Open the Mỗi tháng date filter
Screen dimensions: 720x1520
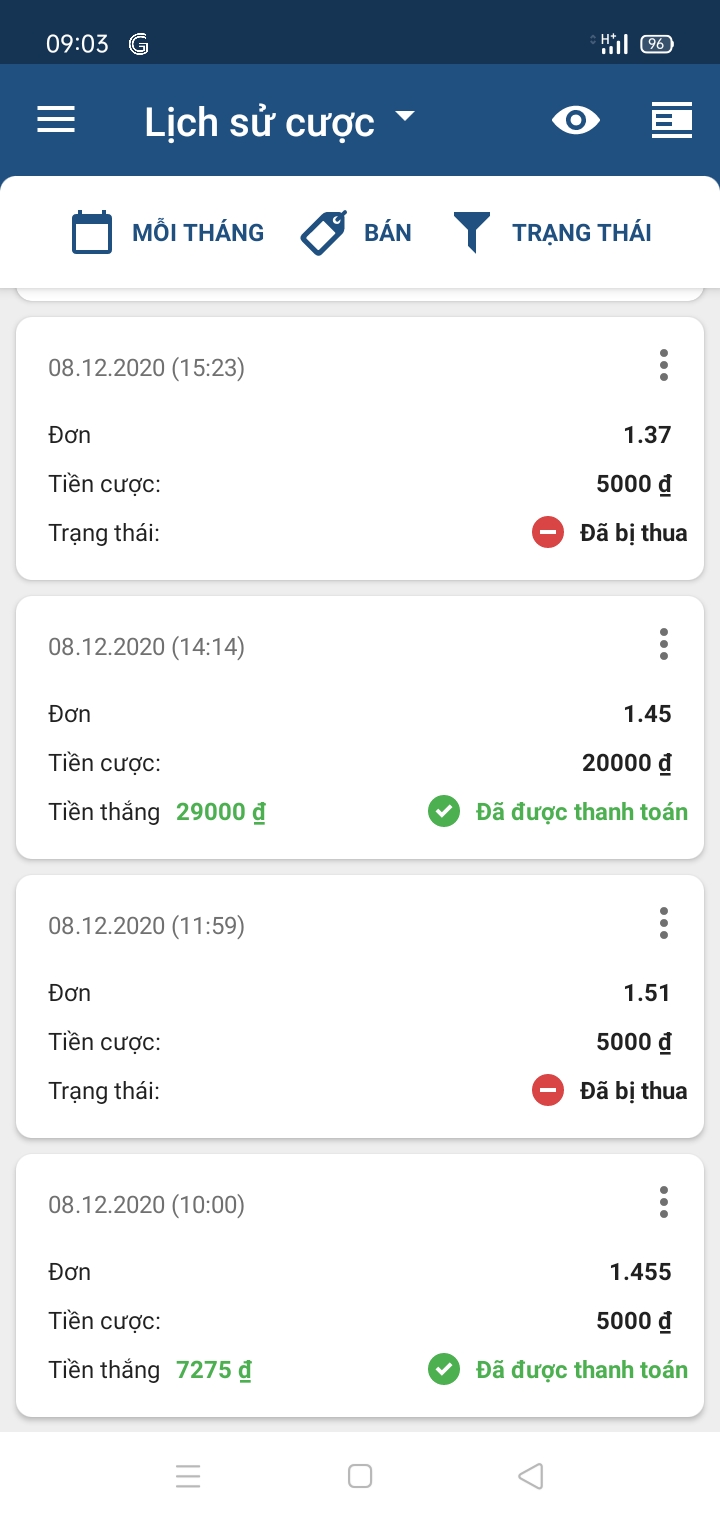(x=168, y=233)
